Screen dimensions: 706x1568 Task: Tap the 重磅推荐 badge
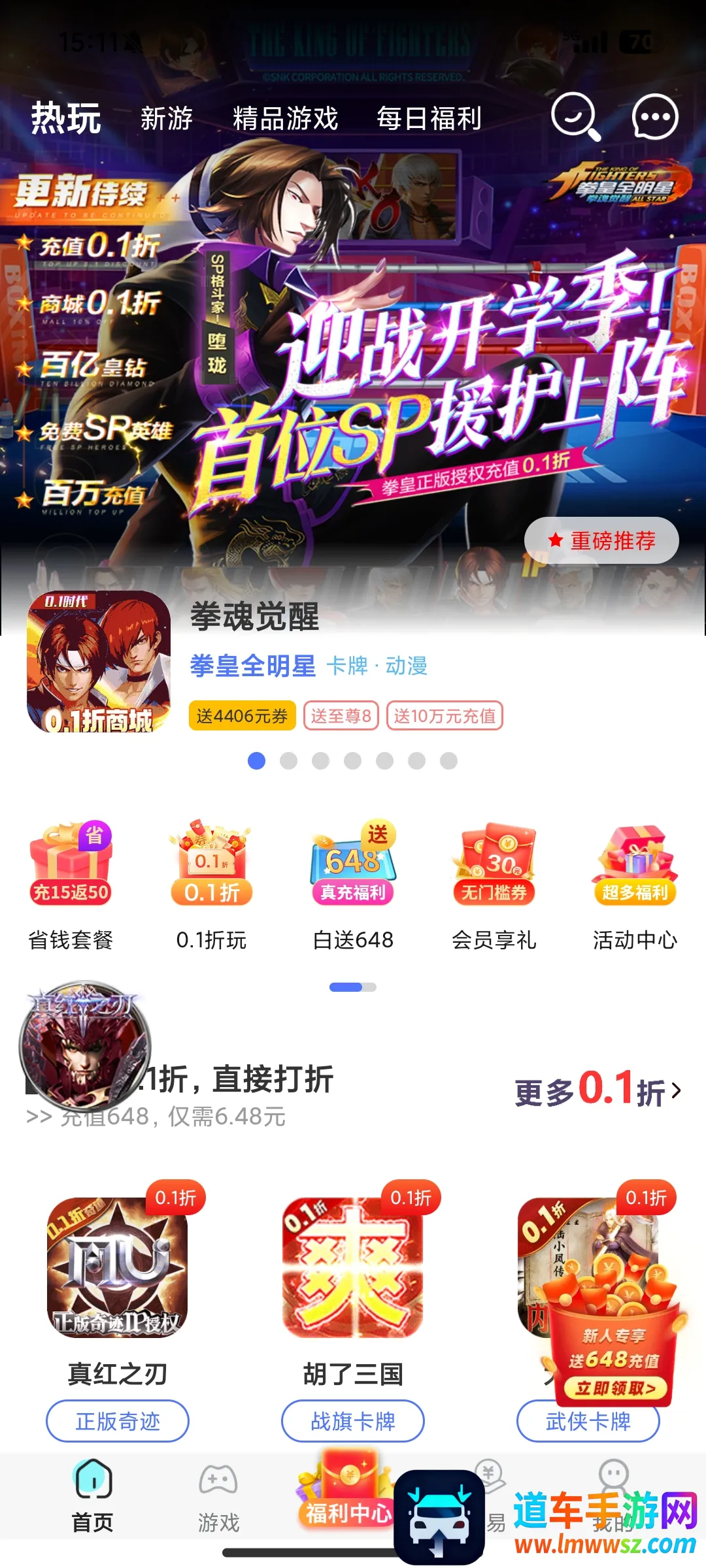(x=601, y=540)
